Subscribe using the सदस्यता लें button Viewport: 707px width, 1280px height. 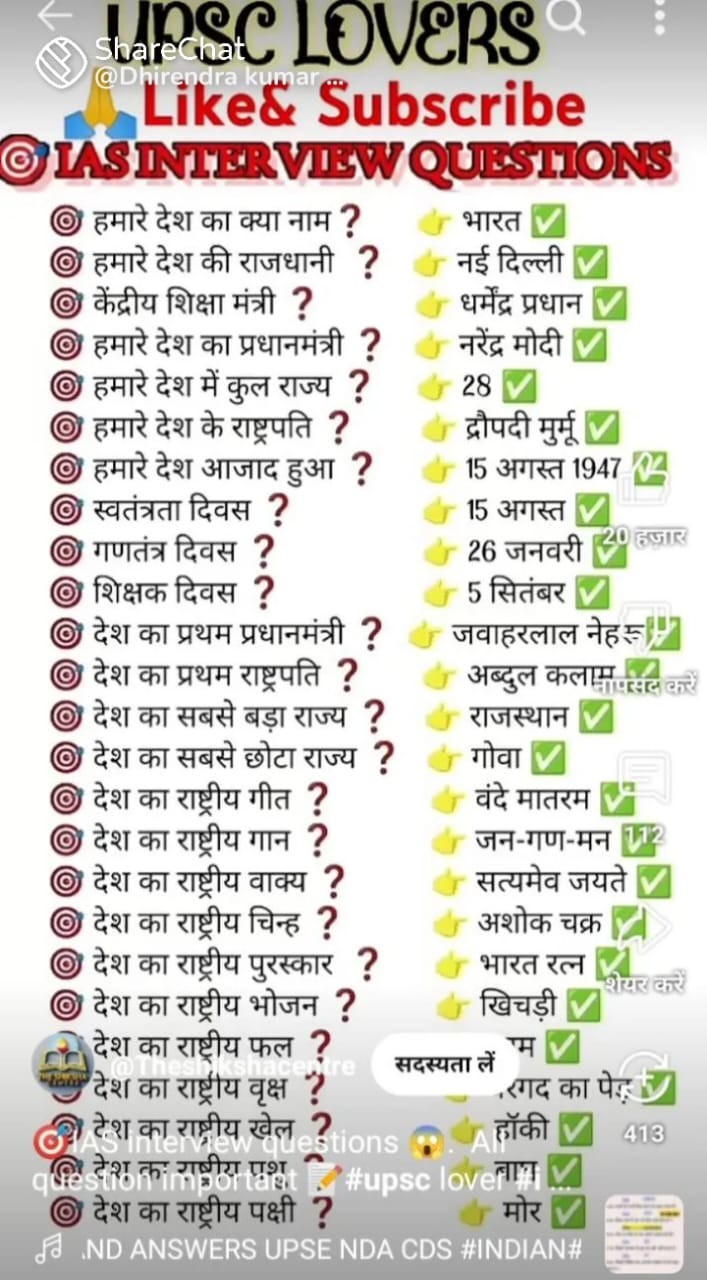click(x=444, y=1064)
